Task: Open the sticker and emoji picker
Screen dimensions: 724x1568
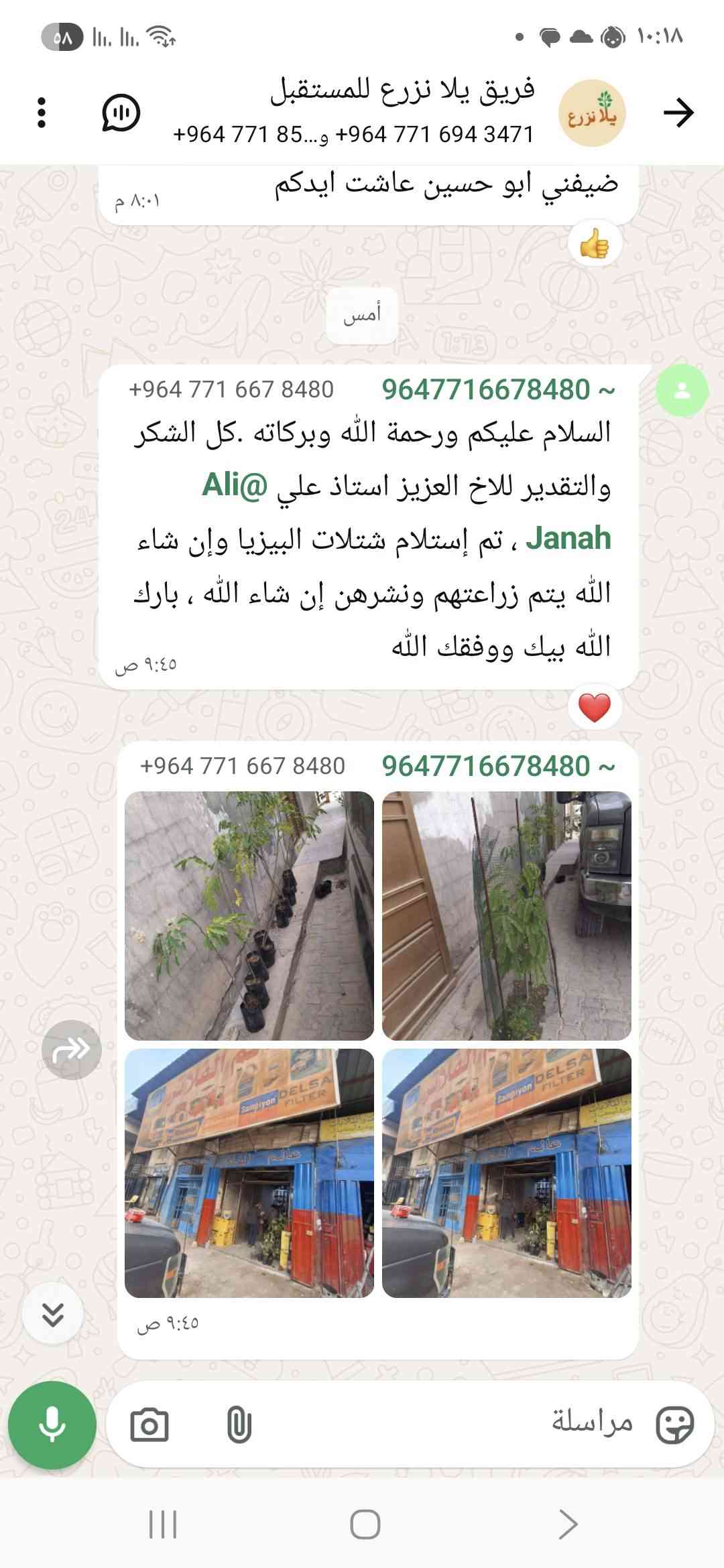Action: [x=674, y=1425]
